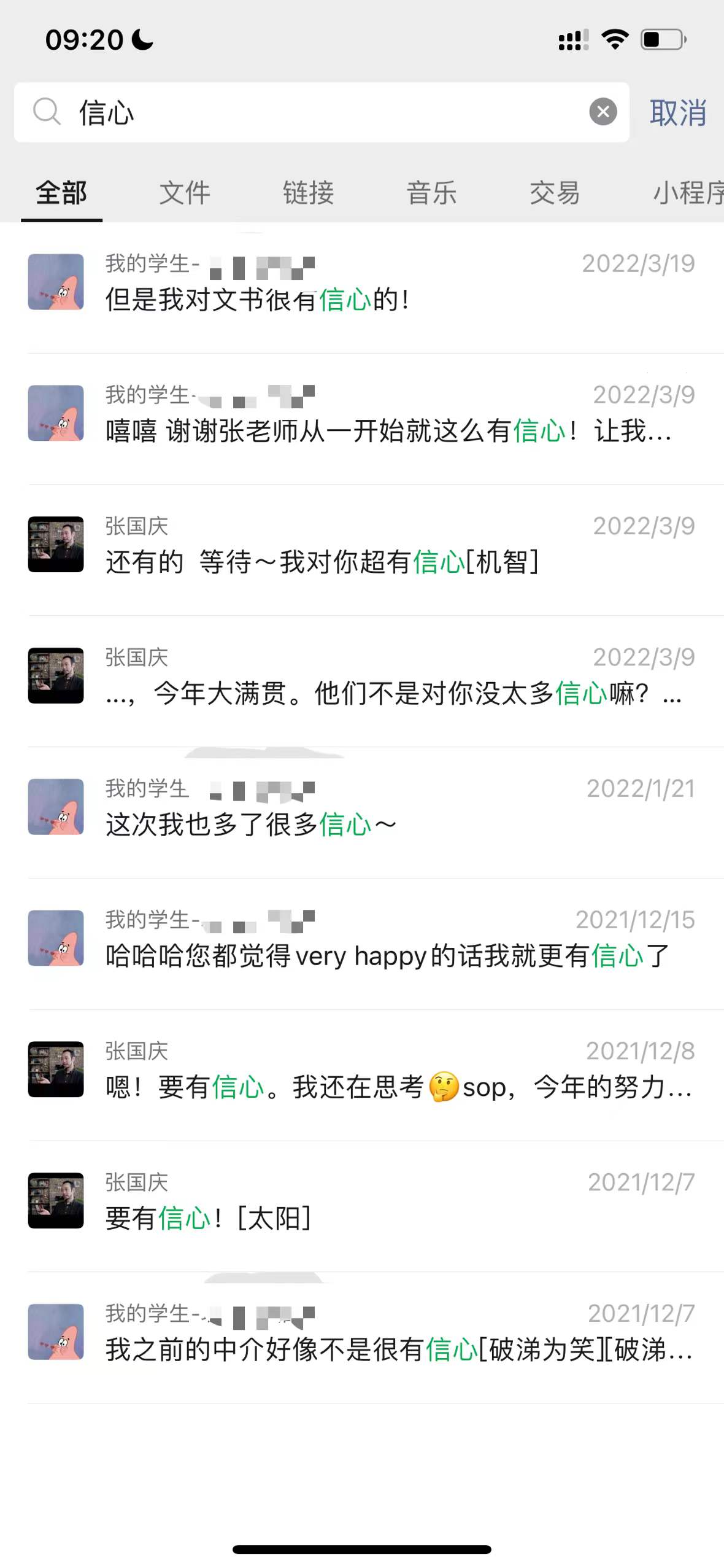This screenshot has height=1568, width=724.
Task: Select the 链接 tab
Action: pyautogui.click(x=308, y=193)
